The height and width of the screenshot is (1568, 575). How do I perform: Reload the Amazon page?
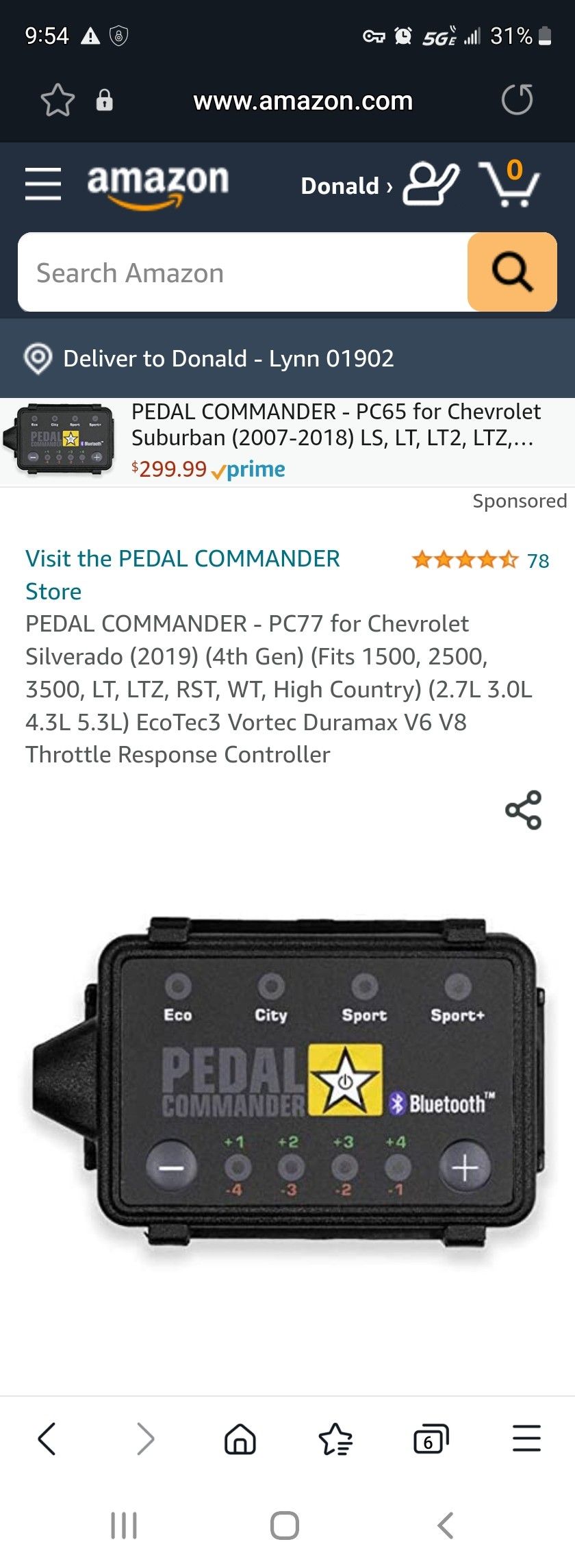517,100
